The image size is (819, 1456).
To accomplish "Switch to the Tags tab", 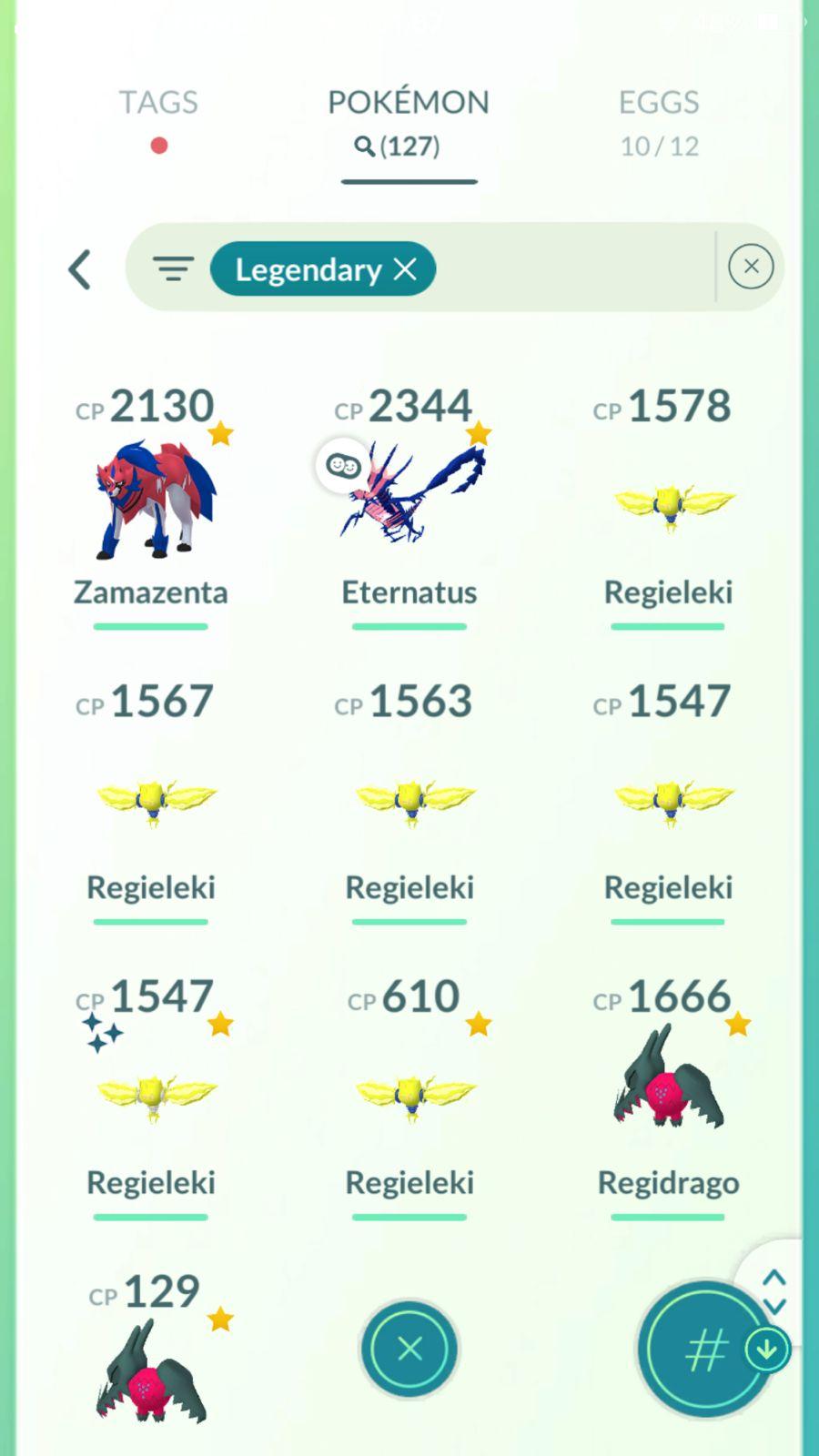I will click(158, 118).
